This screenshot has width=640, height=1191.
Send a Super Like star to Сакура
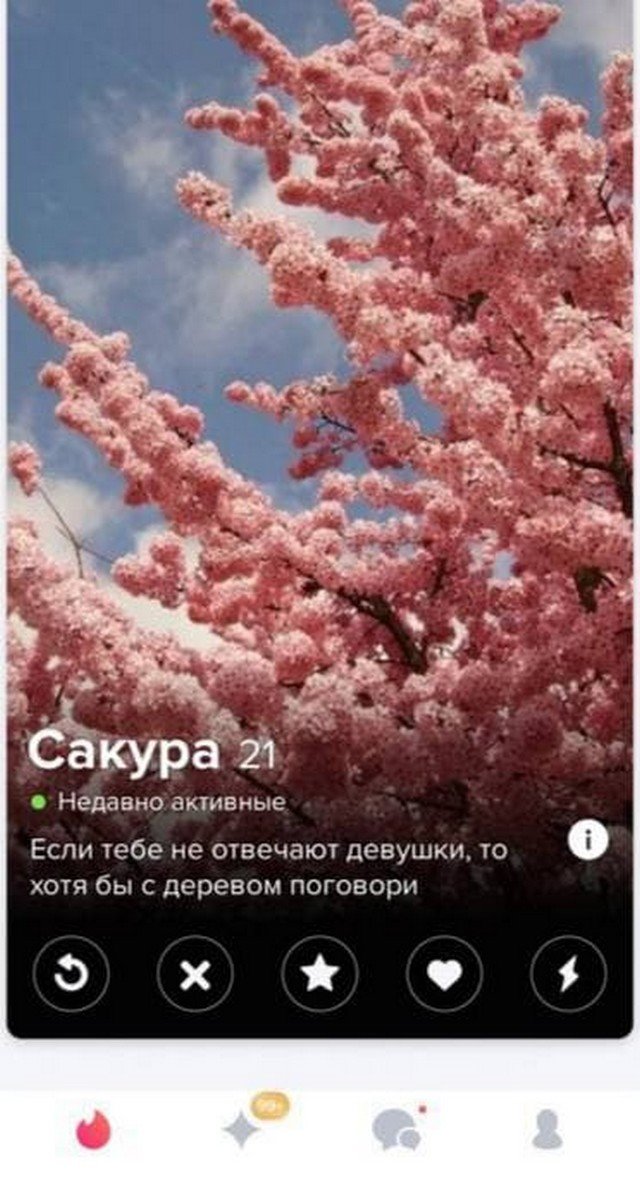320,972
